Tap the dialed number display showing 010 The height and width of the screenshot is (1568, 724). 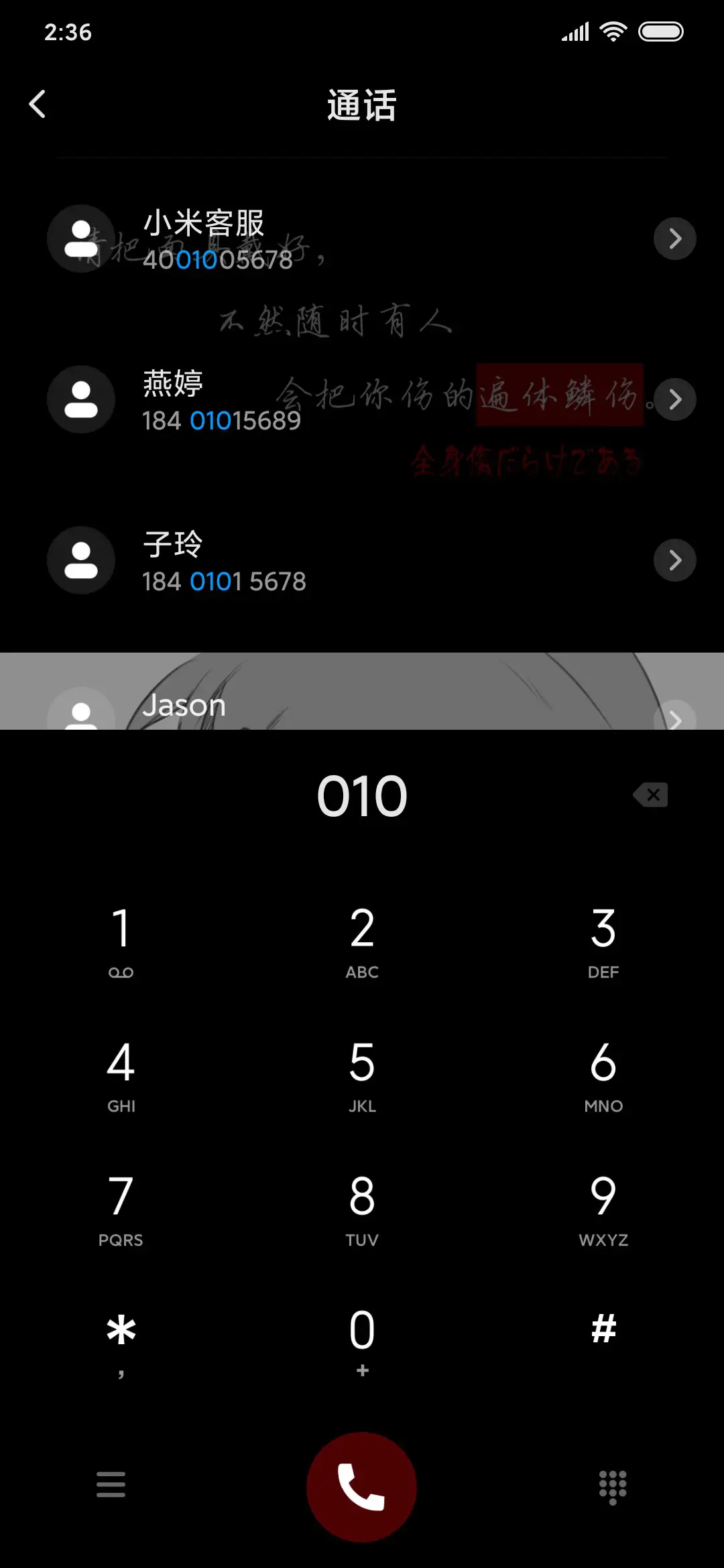tap(361, 795)
